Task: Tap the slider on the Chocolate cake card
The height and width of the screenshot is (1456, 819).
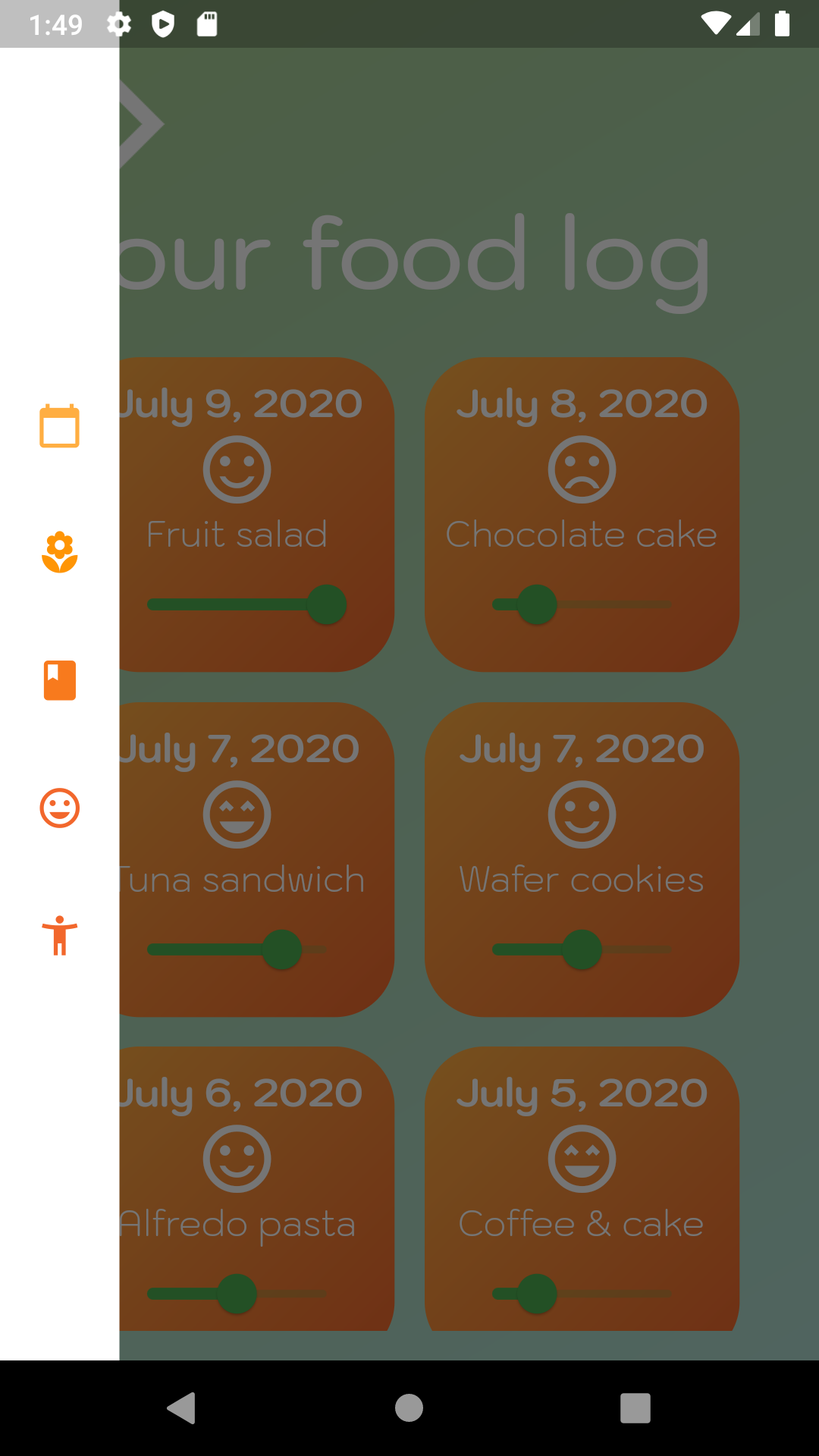Action: click(582, 605)
